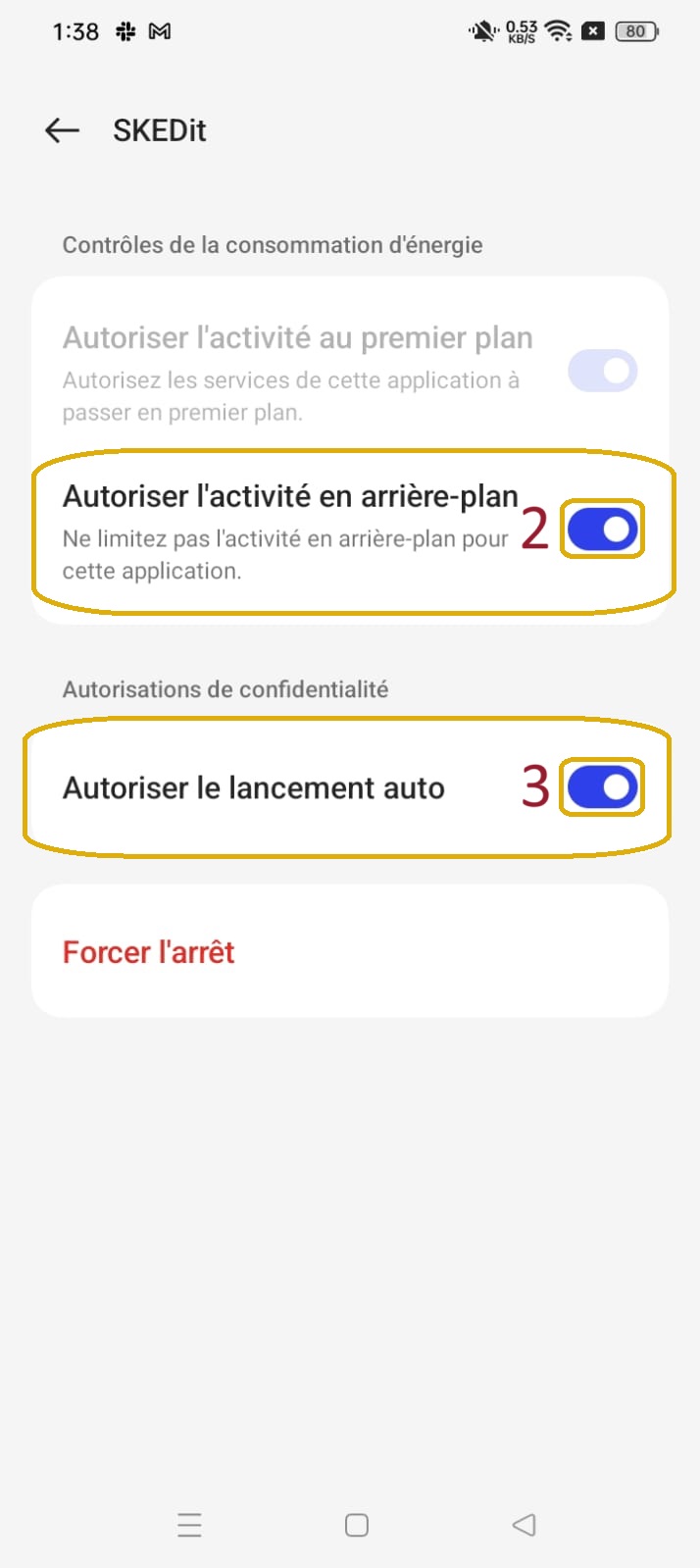The image size is (700, 1568).
Task: Disable the auto launch switch
Action: tap(602, 787)
